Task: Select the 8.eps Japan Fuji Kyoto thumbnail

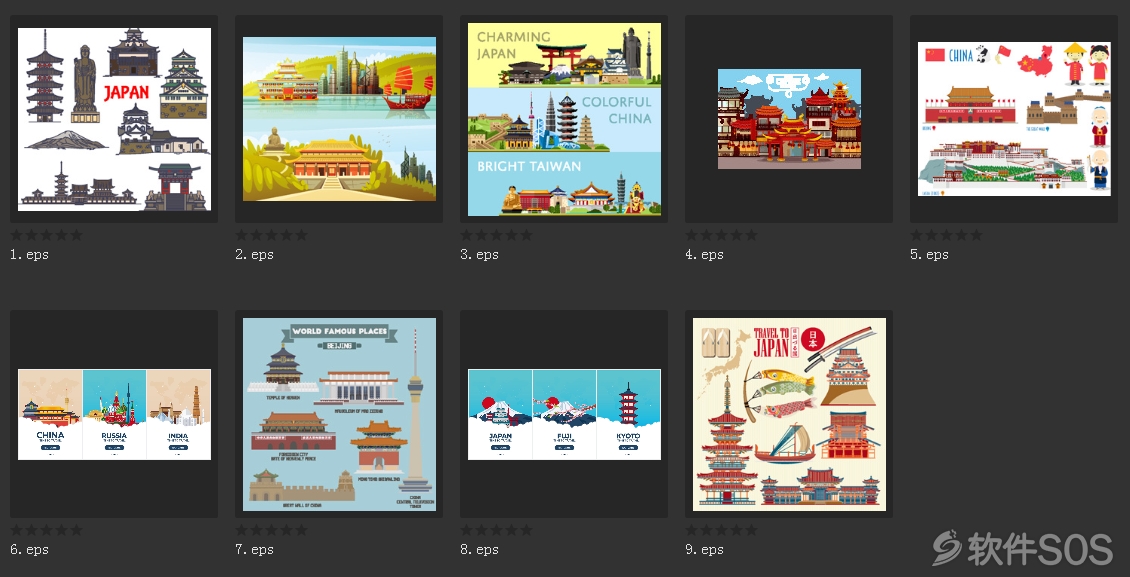Action: coord(564,414)
